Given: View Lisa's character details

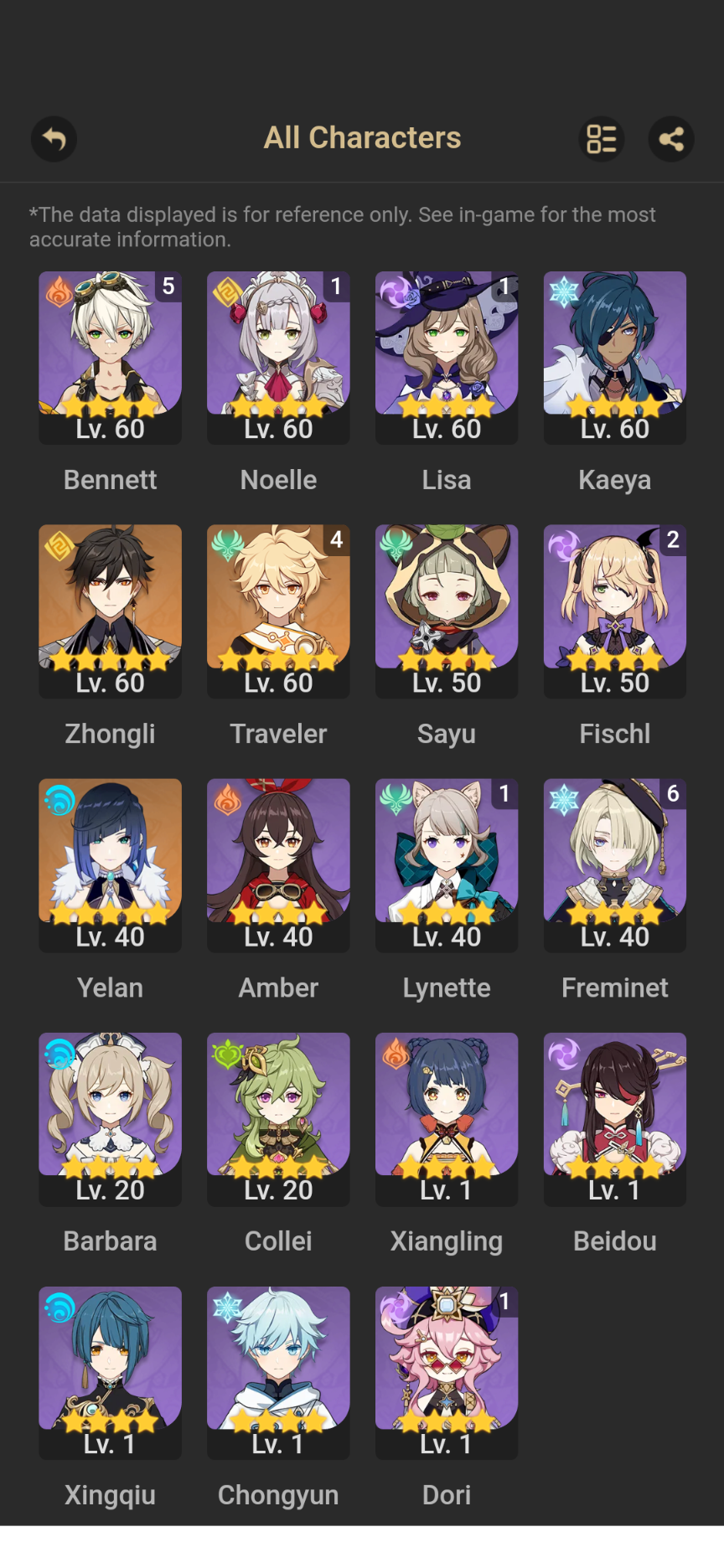Looking at the screenshot, I should pyautogui.click(x=447, y=357).
